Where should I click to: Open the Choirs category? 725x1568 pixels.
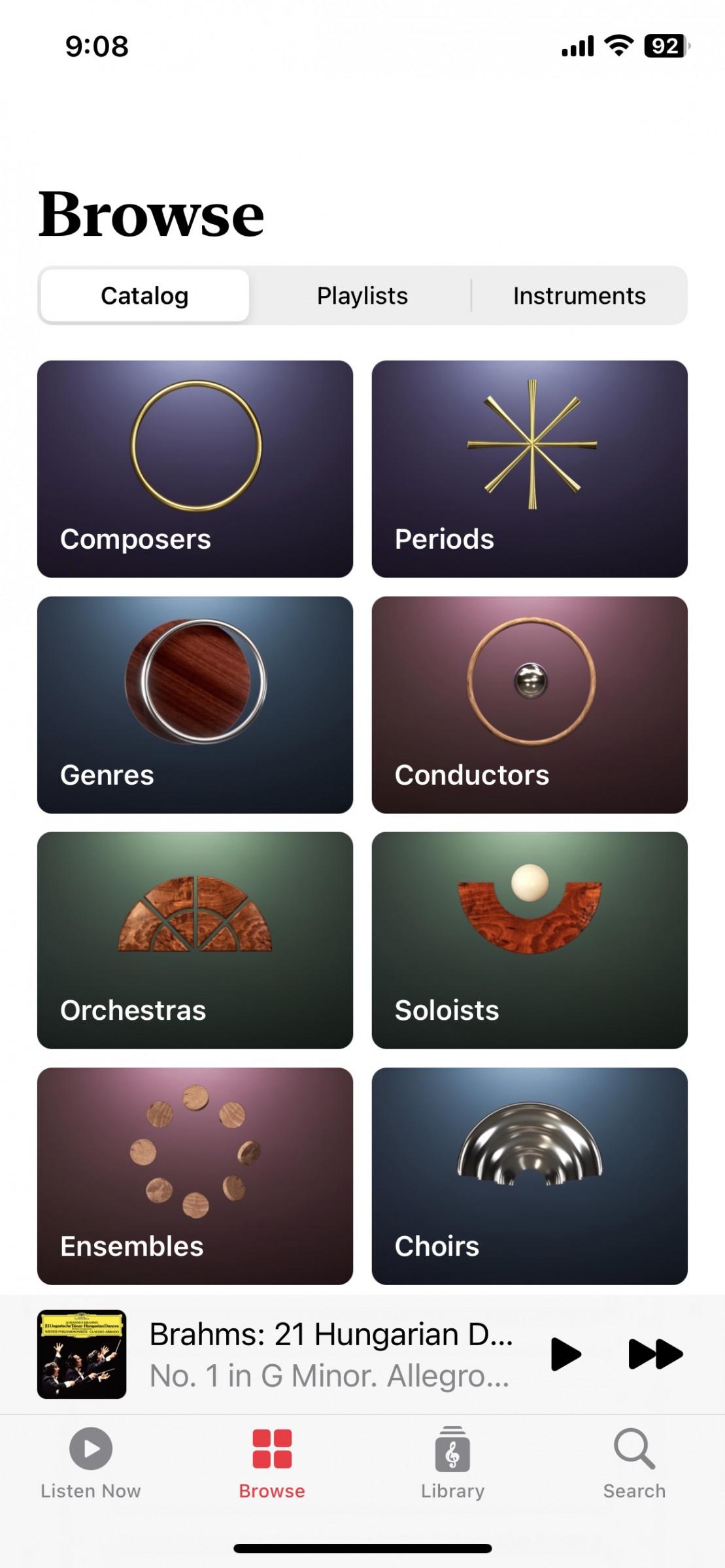click(x=529, y=1175)
